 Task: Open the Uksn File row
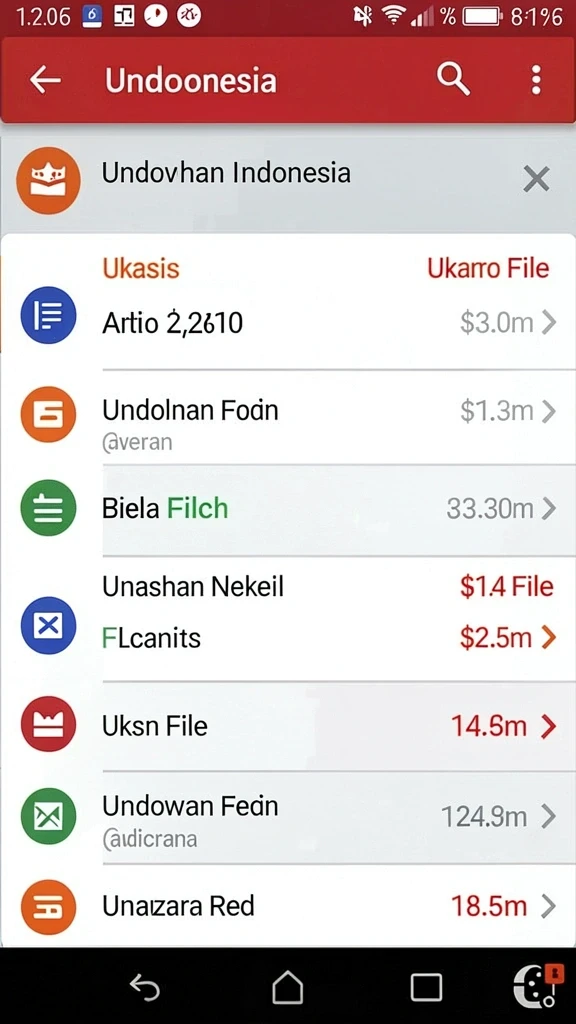pyautogui.click(x=288, y=726)
